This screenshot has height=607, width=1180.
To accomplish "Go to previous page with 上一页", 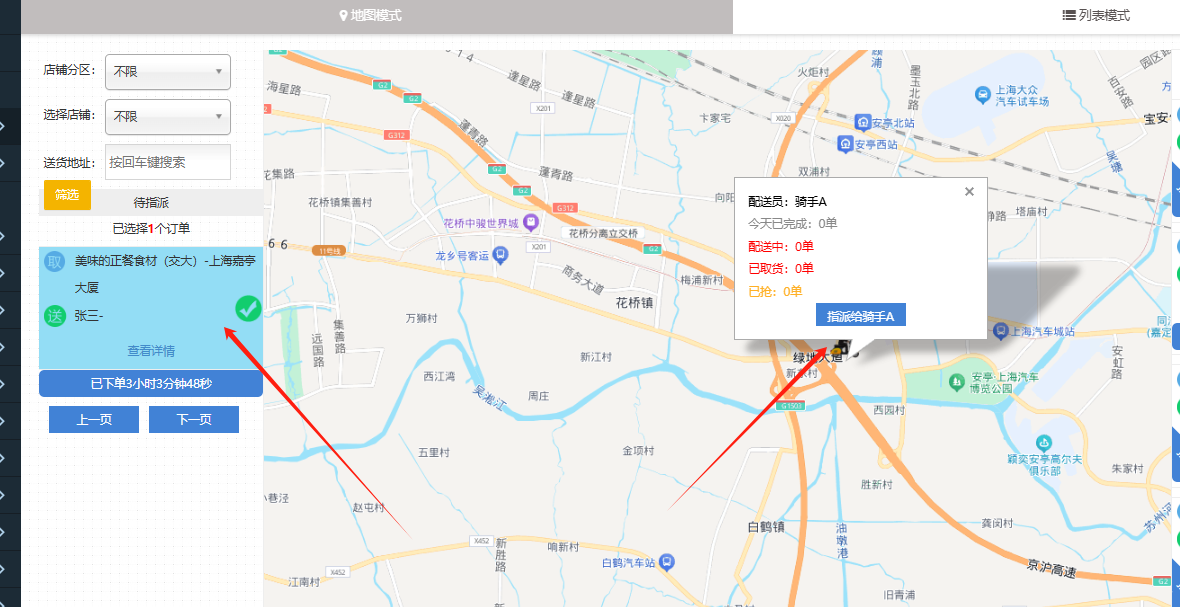I will (94, 420).
